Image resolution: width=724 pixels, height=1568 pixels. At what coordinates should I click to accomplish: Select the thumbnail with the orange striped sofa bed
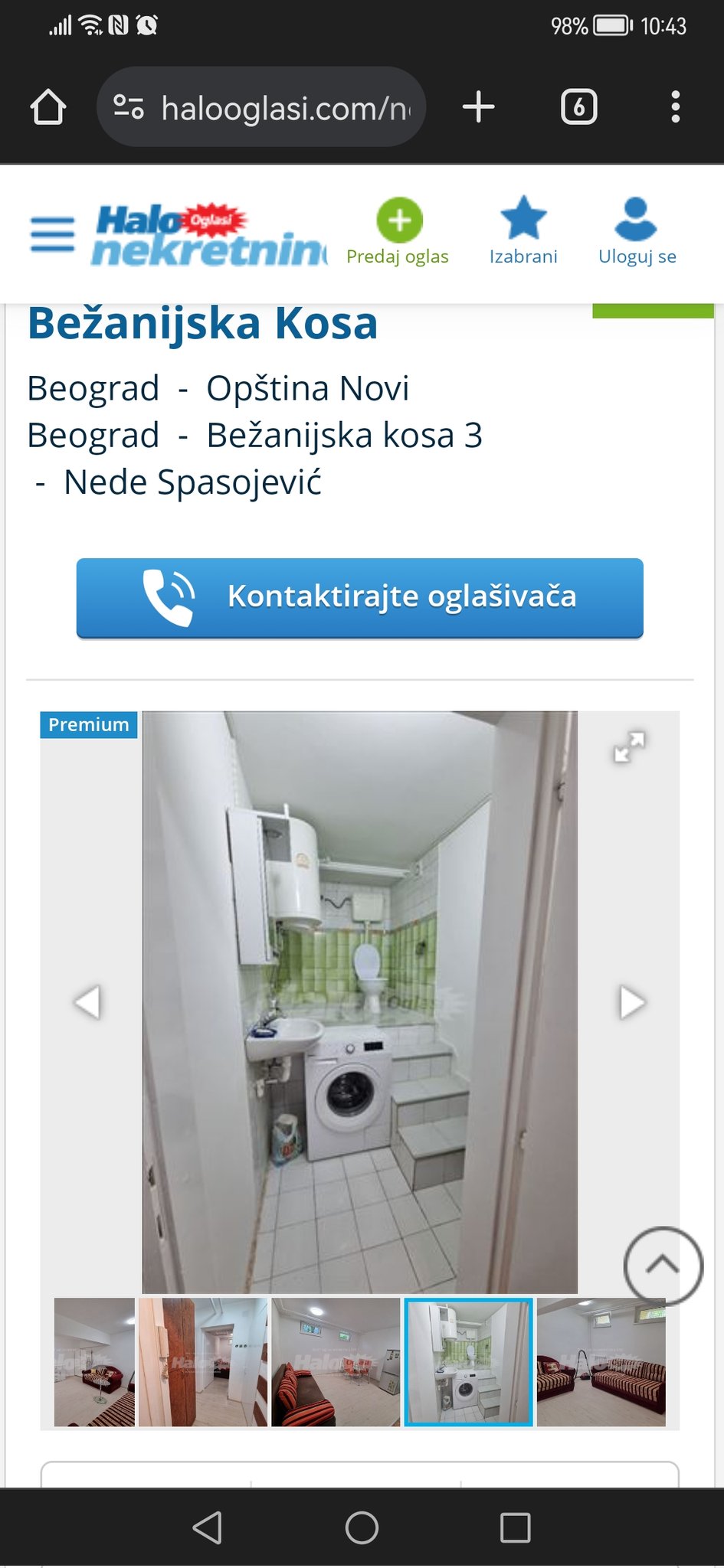(336, 1362)
